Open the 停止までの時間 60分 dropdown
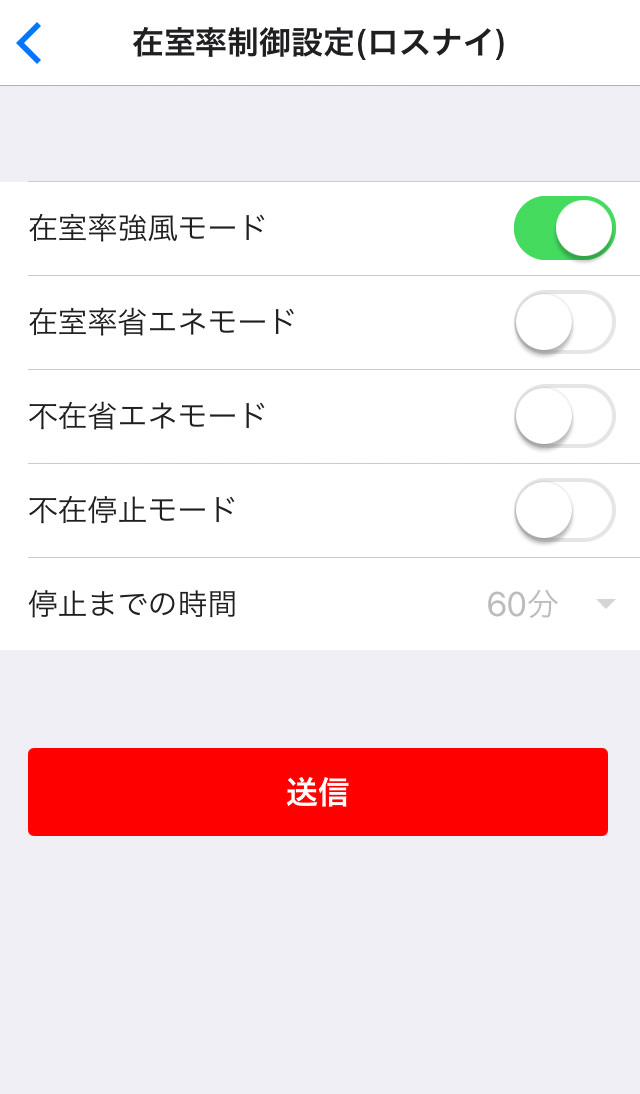 550,604
